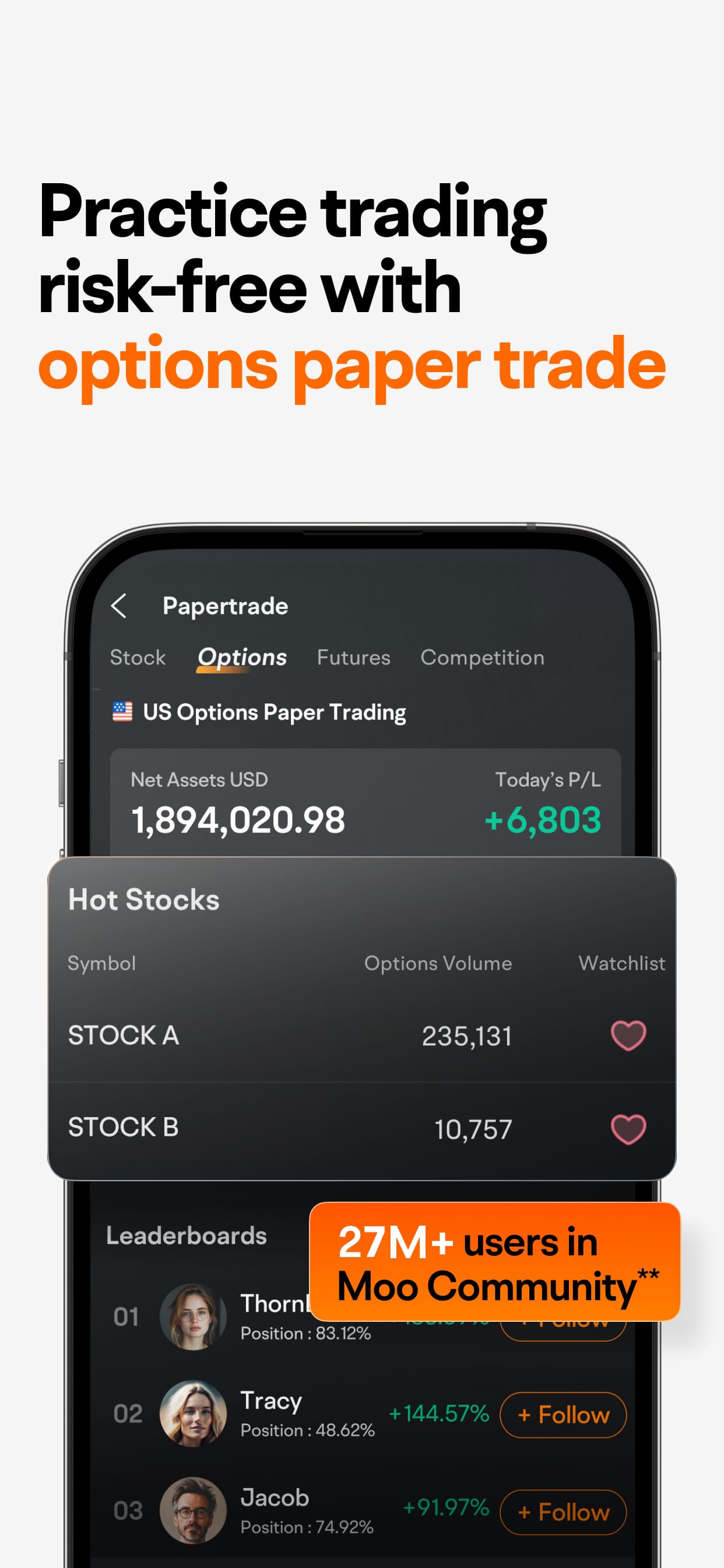This screenshot has width=724, height=1568.
Task: Tap the Hot Stocks panel header
Action: tap(143, 900)
